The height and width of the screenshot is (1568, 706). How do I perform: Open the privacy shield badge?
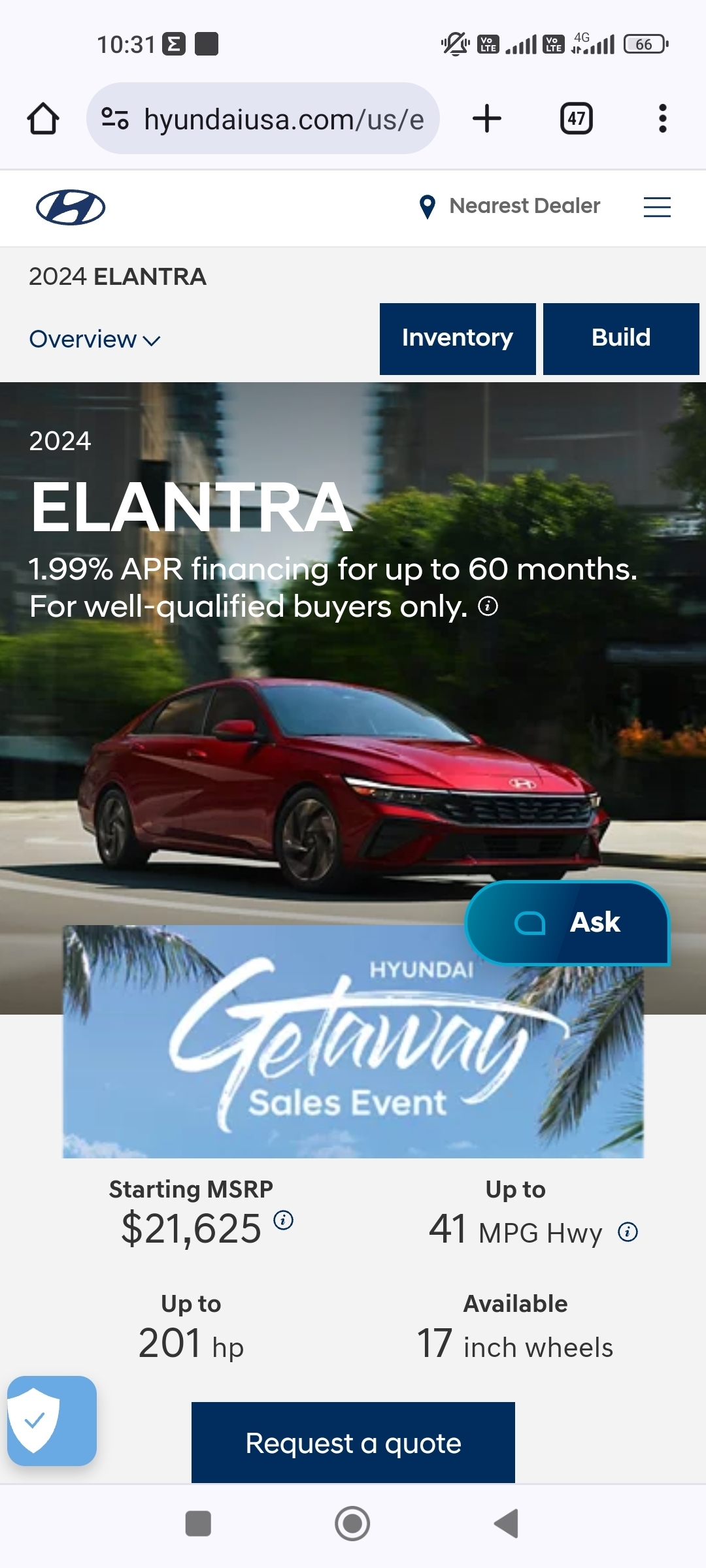pyautogui.click(x=52, y=1420)
